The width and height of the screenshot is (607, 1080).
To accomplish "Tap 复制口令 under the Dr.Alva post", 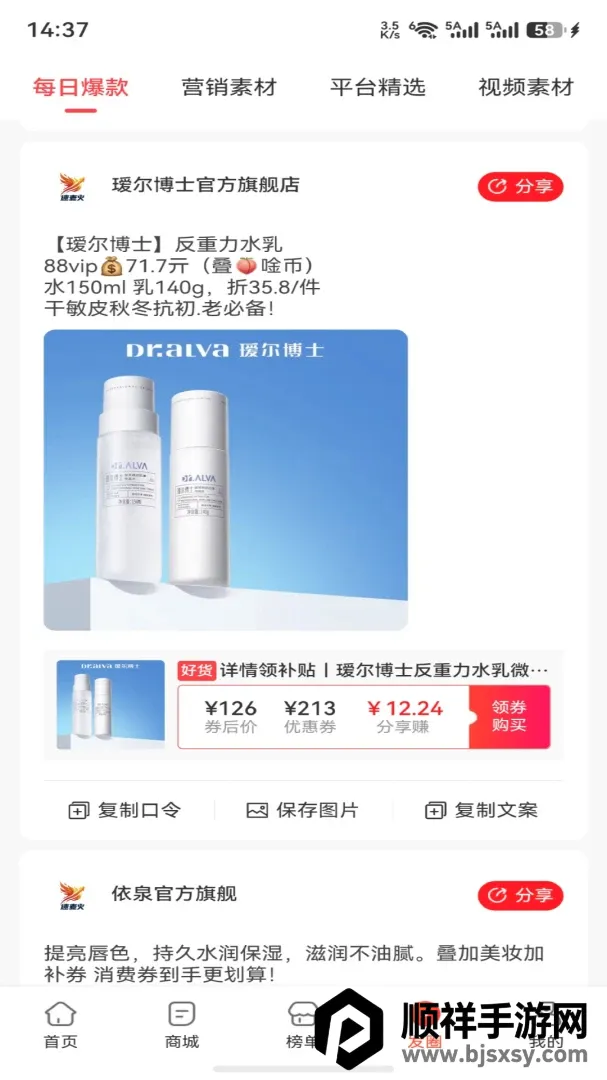I will (125, 810).
